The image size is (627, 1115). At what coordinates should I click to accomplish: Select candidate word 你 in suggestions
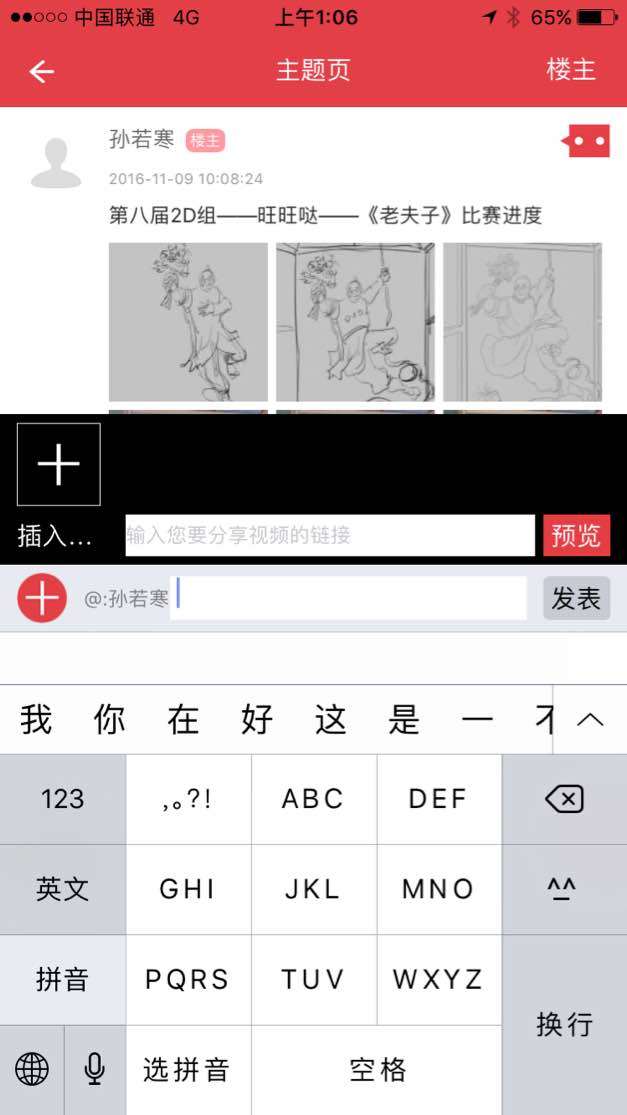(109, 719)
